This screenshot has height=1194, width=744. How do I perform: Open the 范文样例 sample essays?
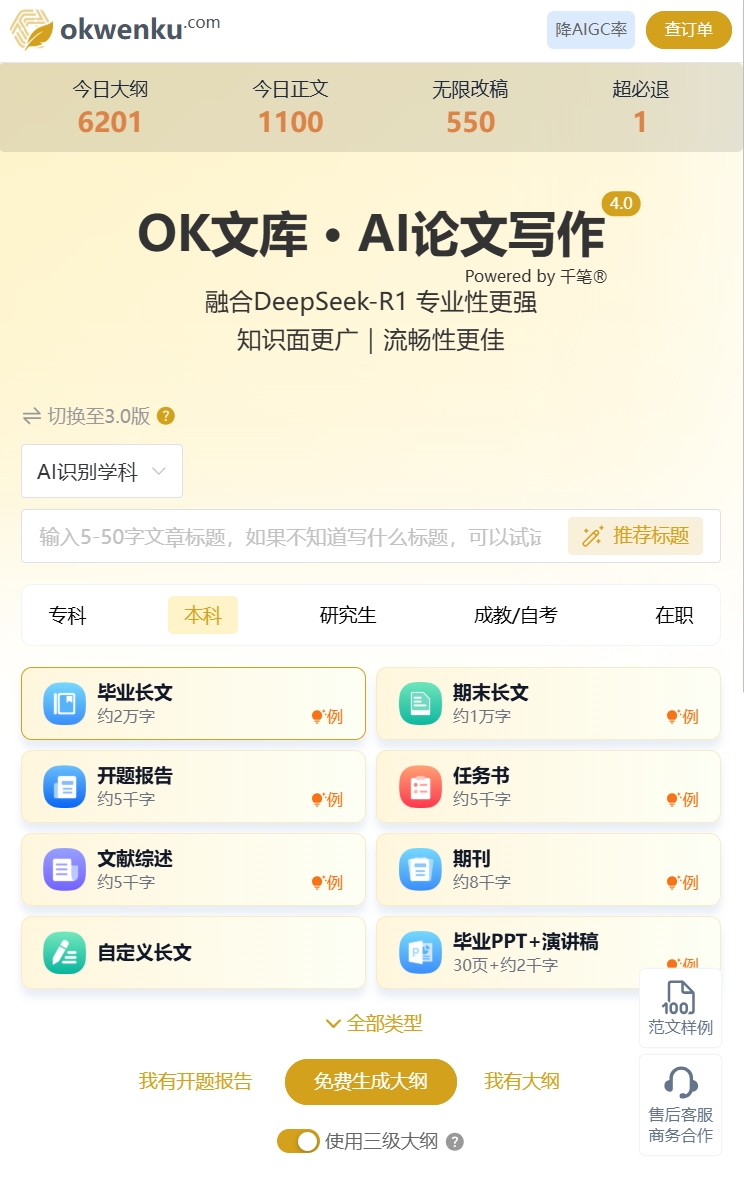tap(680, 1008)
